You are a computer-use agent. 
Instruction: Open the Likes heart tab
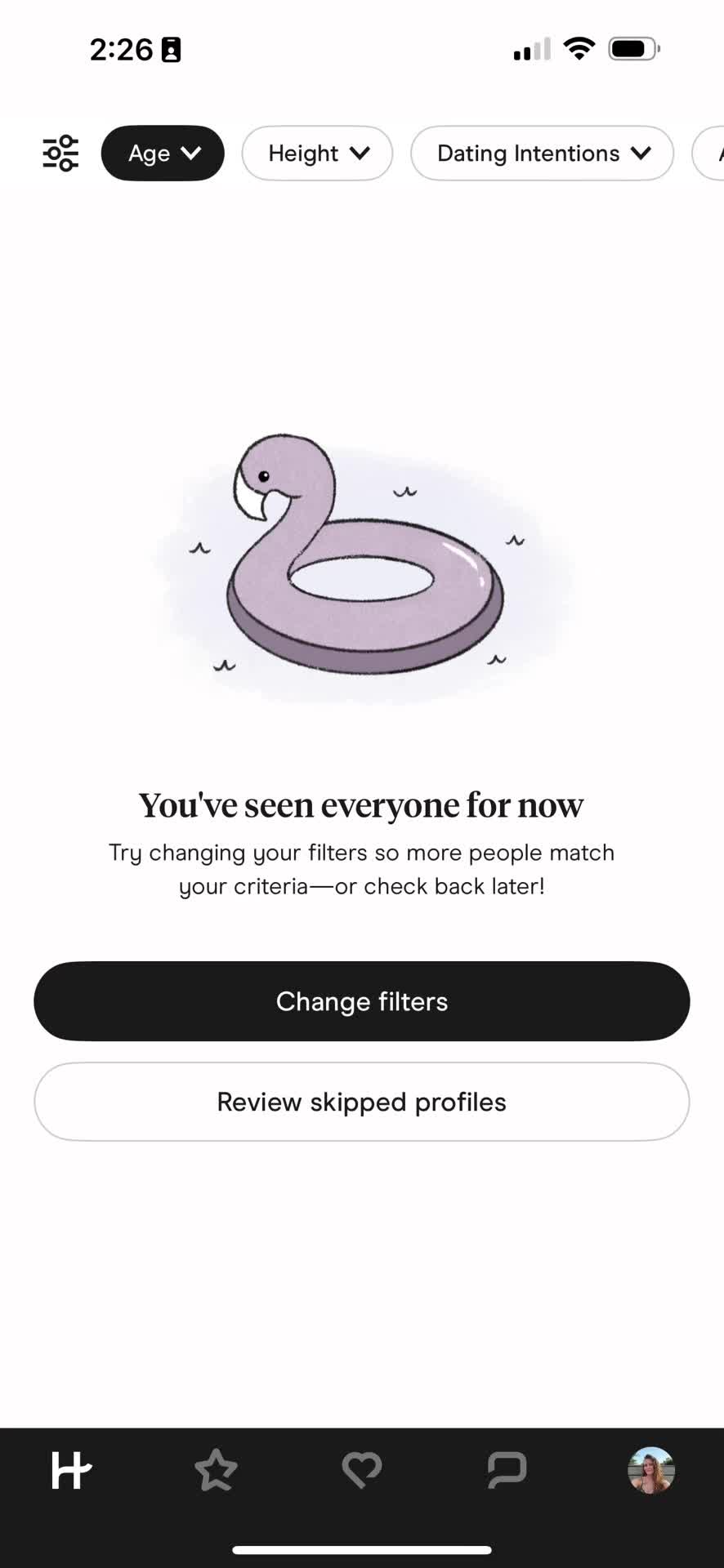[362, 1470]
